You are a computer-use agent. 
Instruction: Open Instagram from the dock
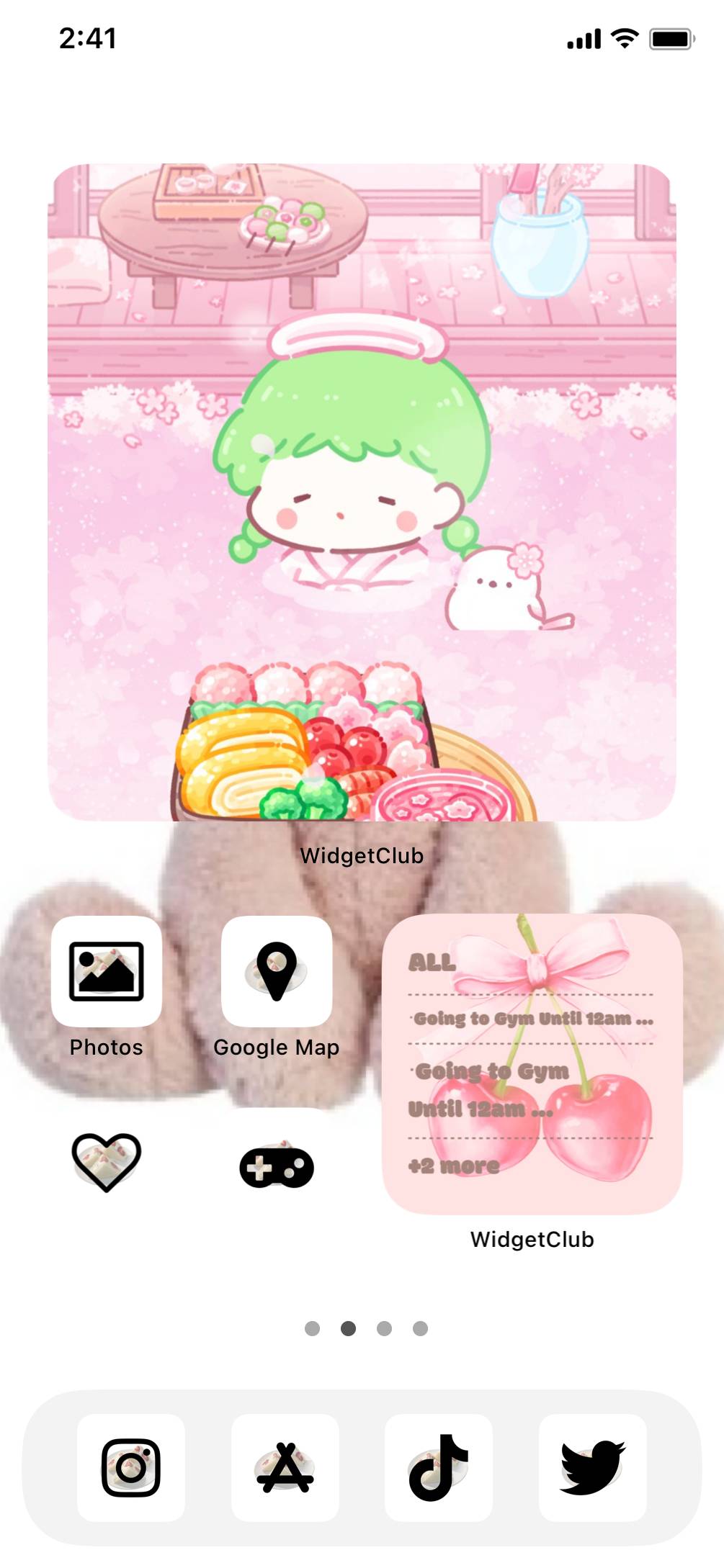[x=131, y=1467]
